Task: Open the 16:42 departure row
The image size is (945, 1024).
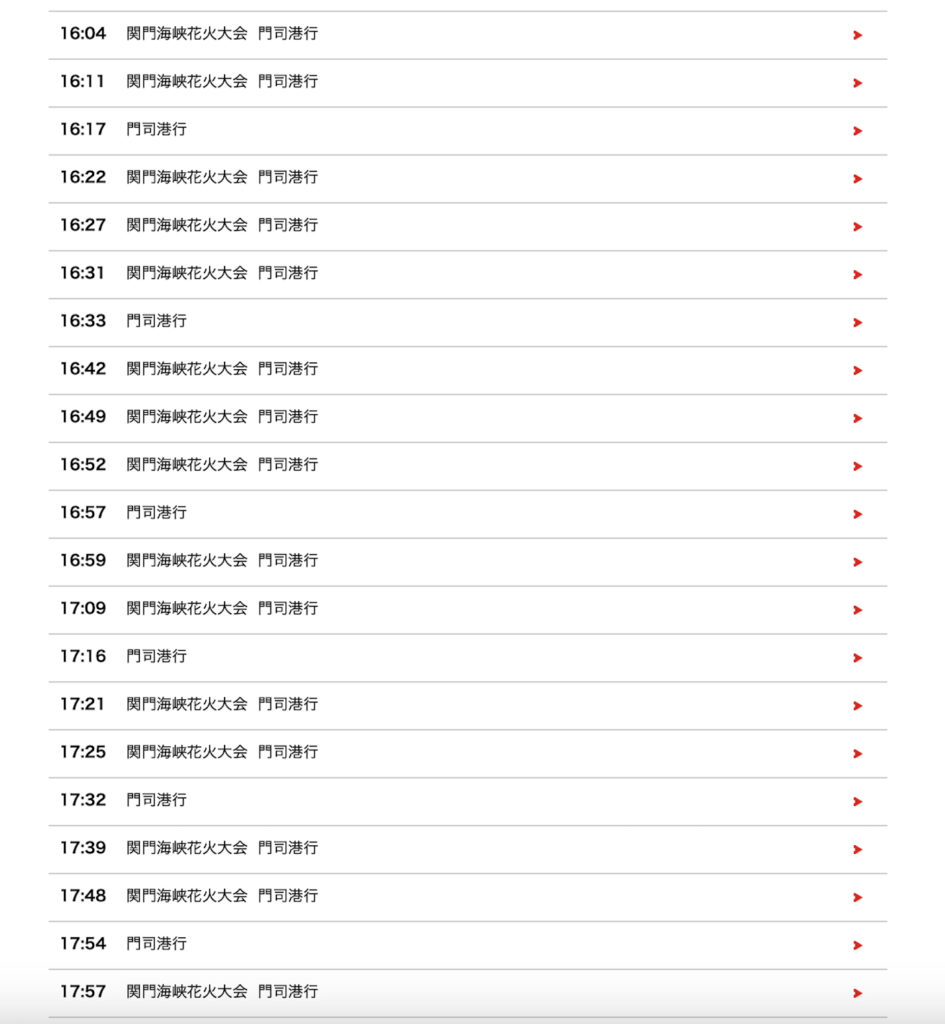Action: pyautogui.click(x=467, y=369)
